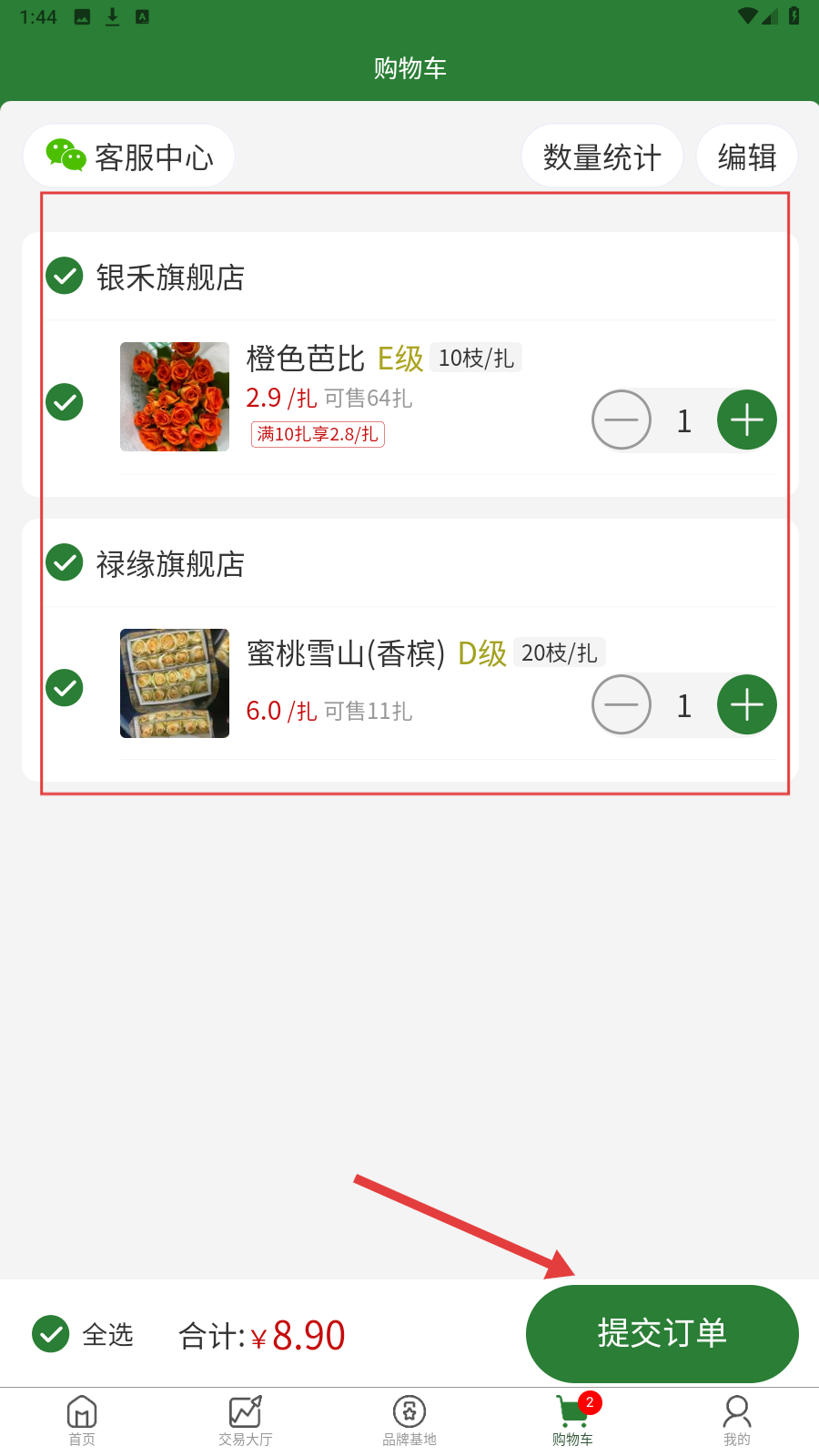Viewport: 819px width, 1456px height.
Task: Decrease quantity of 橙色芭比
Action: [x=622, y=420]
